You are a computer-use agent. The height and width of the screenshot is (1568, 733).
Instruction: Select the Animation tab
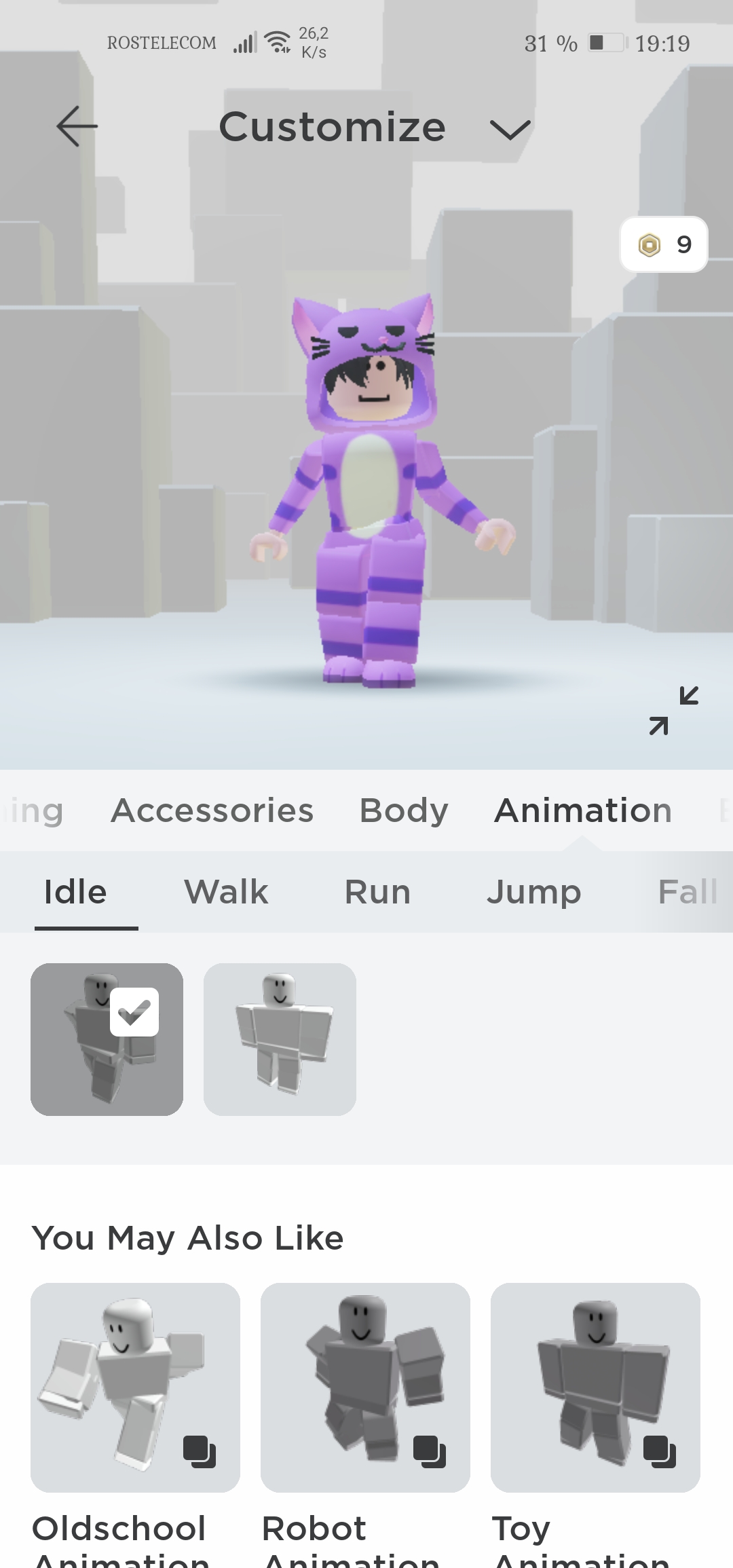pyautogui.click(x=583, y=810)
